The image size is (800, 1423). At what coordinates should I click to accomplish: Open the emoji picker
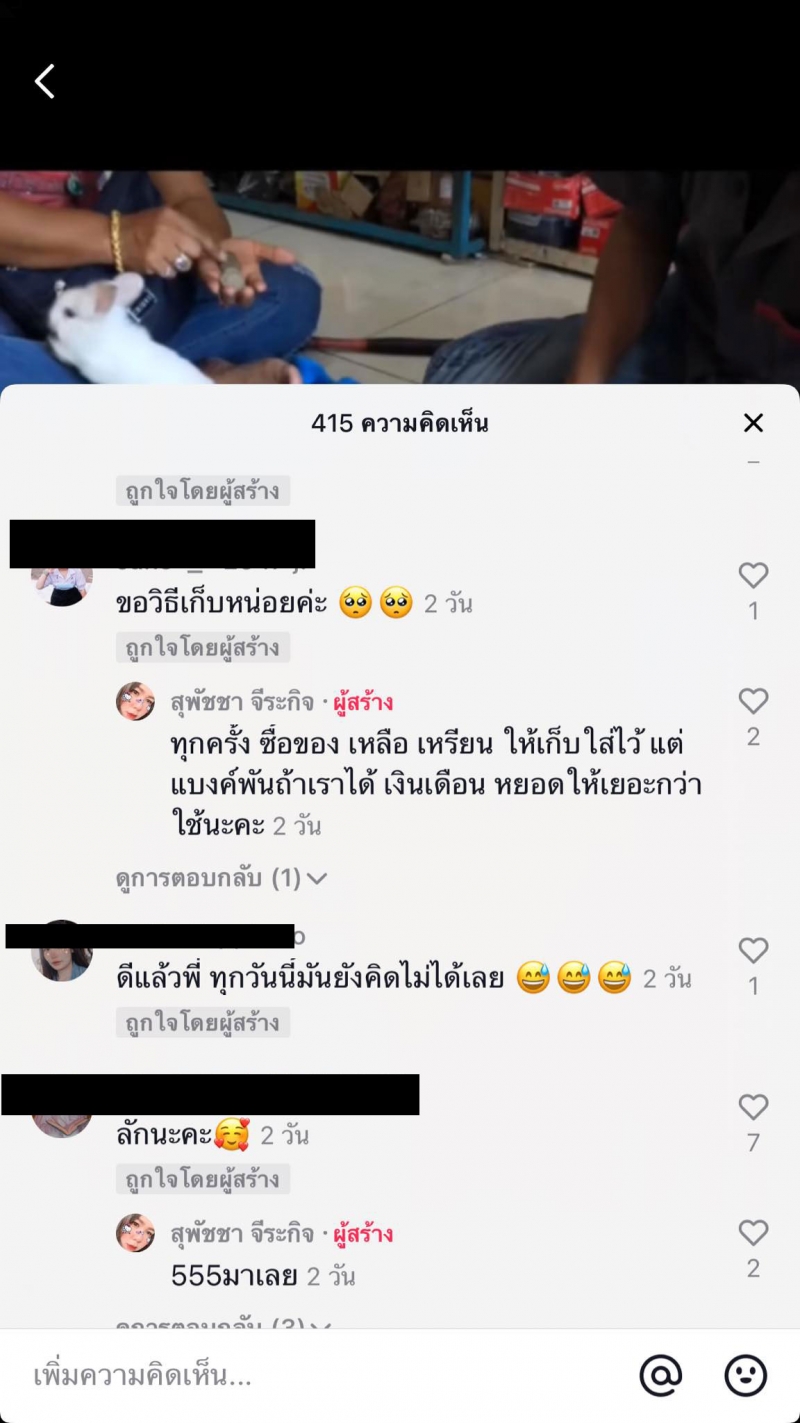[x=745, y=1376]
